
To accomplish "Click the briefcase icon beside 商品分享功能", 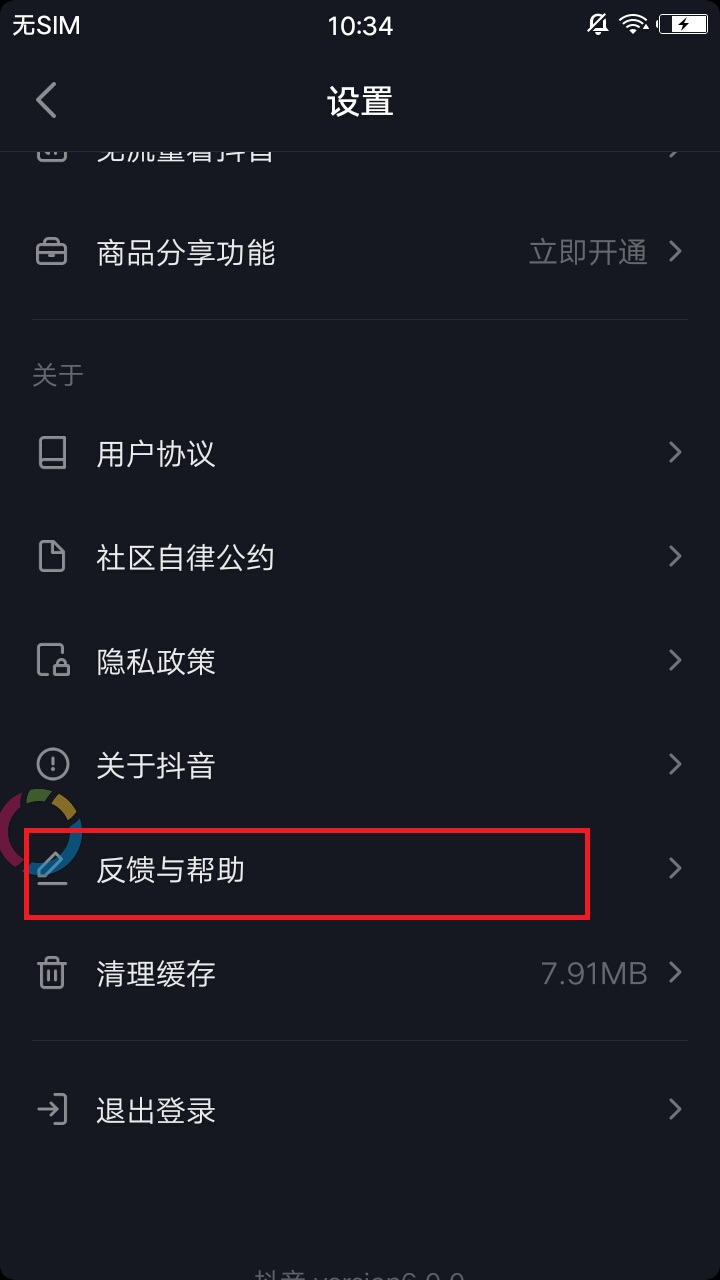I will tap(53, 252).
